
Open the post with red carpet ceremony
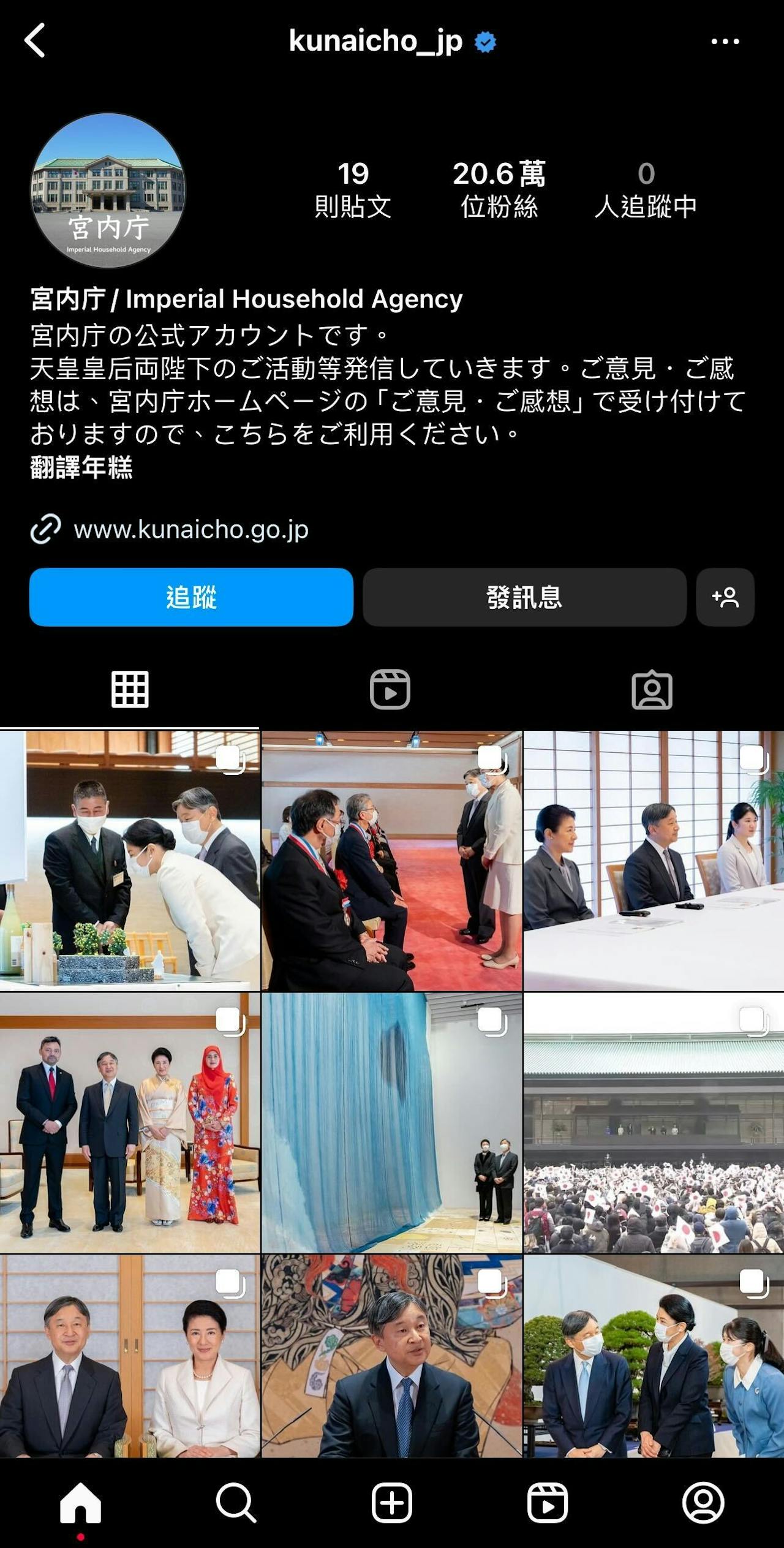click(x=391, y=860)
